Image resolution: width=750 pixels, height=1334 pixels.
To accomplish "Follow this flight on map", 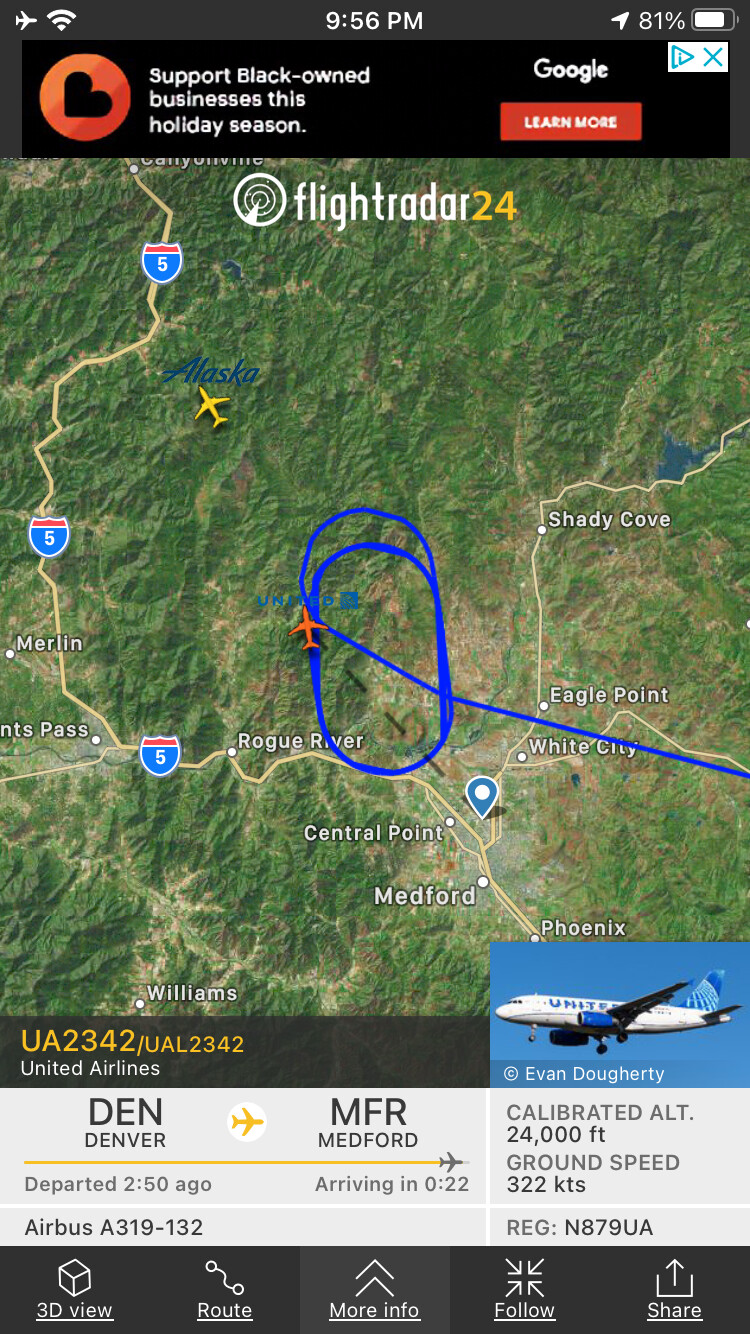I will [x=524, y=1289].
